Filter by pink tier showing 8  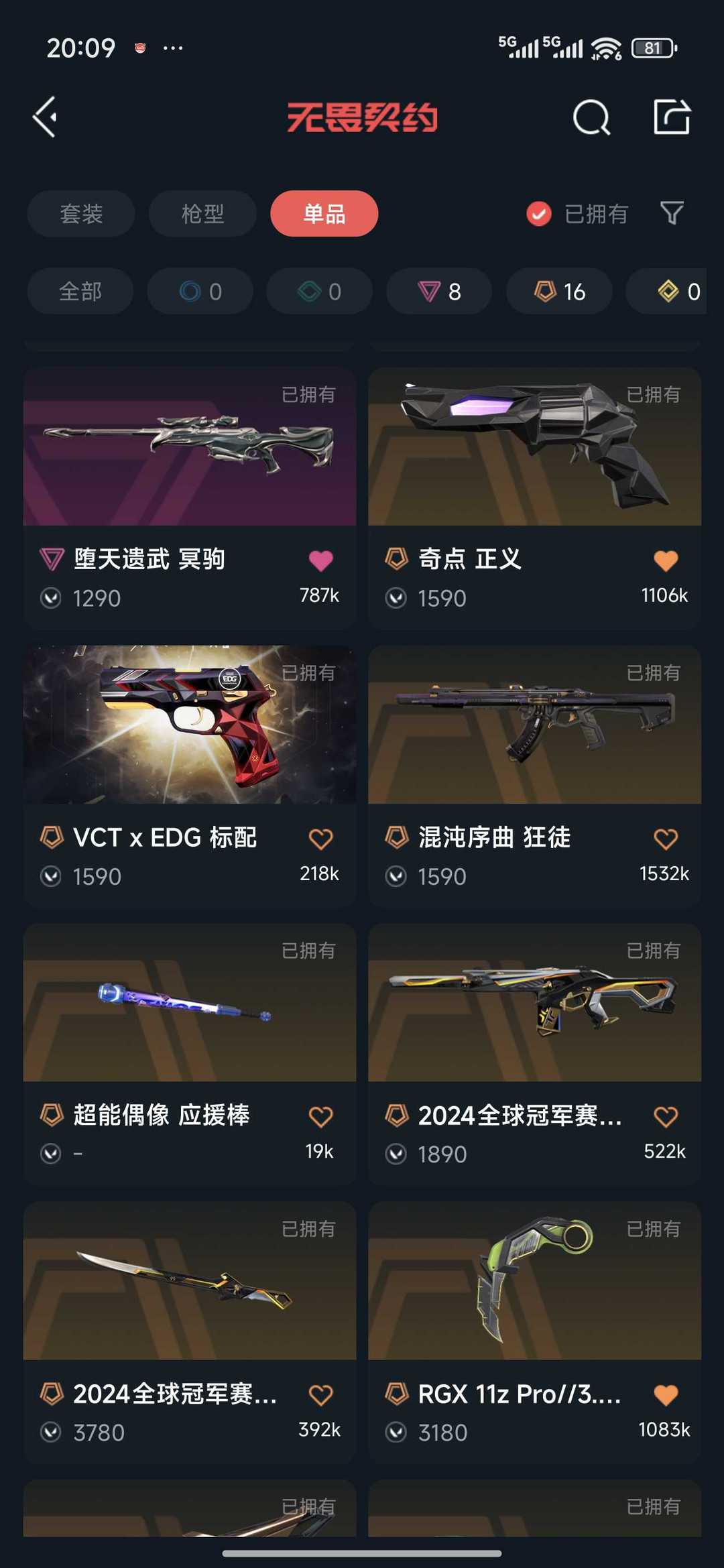tap(439, 292)
